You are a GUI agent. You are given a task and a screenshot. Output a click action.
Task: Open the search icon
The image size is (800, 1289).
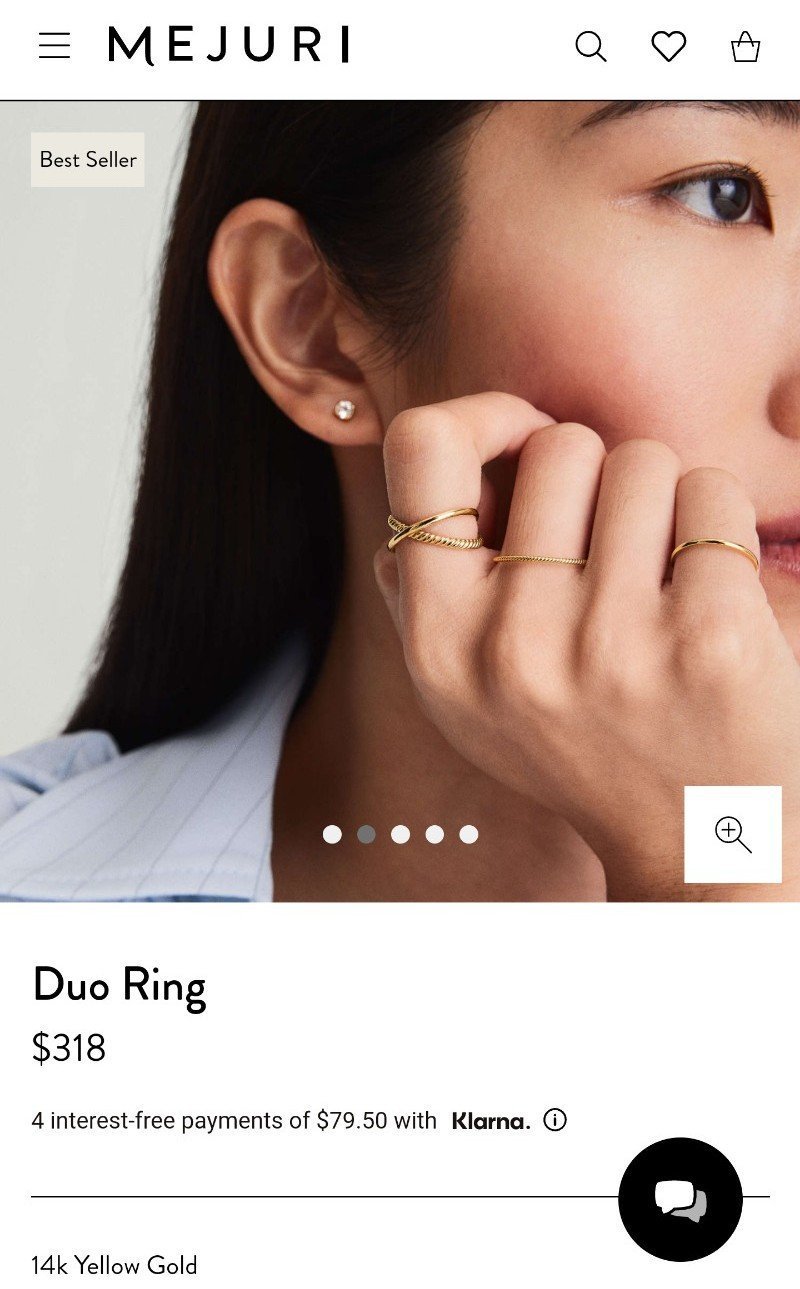point(591,46)
